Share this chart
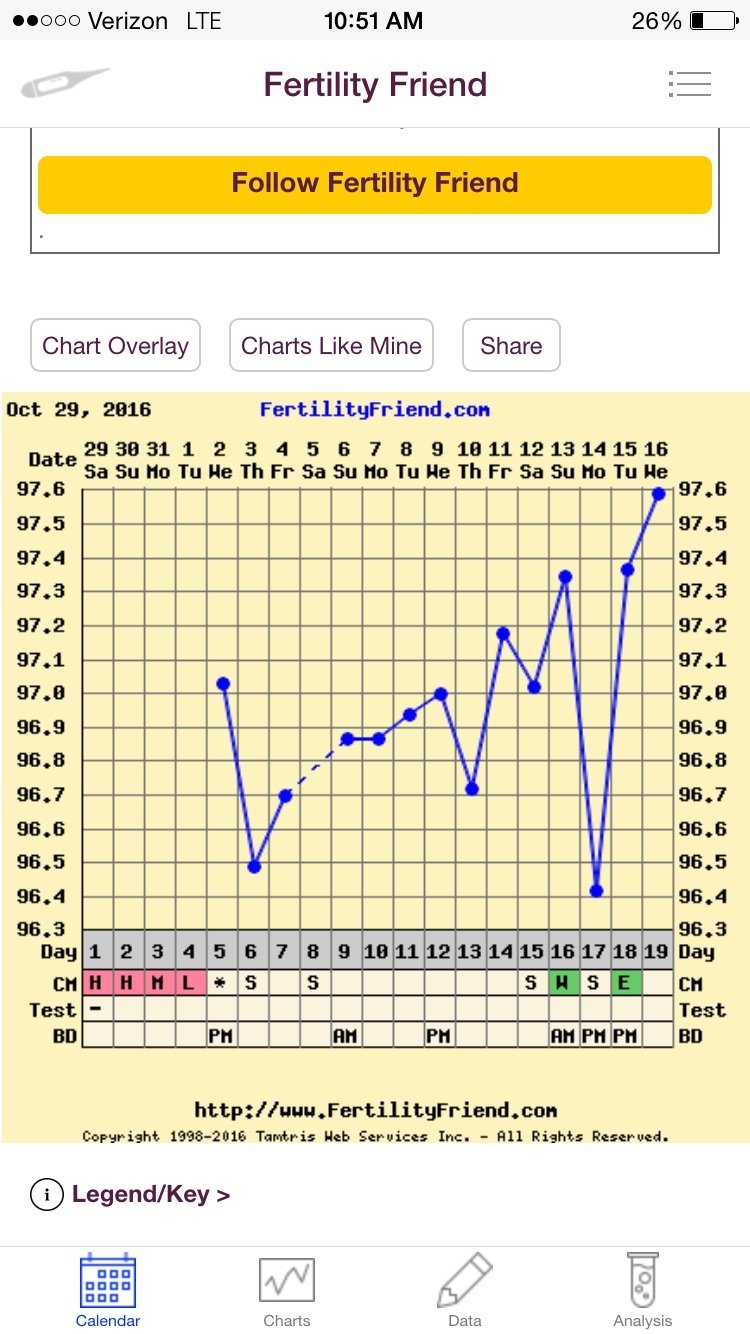750x1334 pixels. point(511,346)
